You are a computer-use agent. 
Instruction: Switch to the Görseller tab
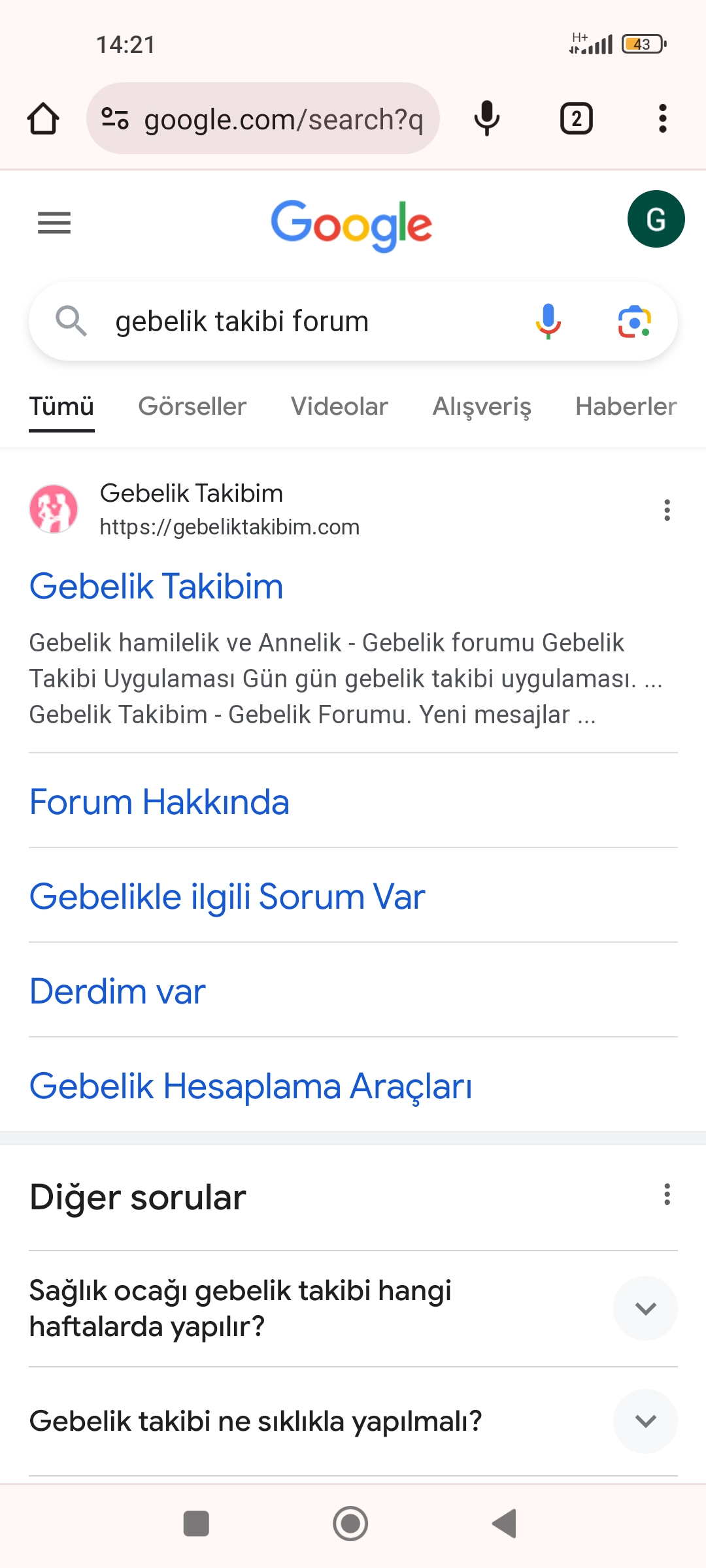click(x=192, y=406)
